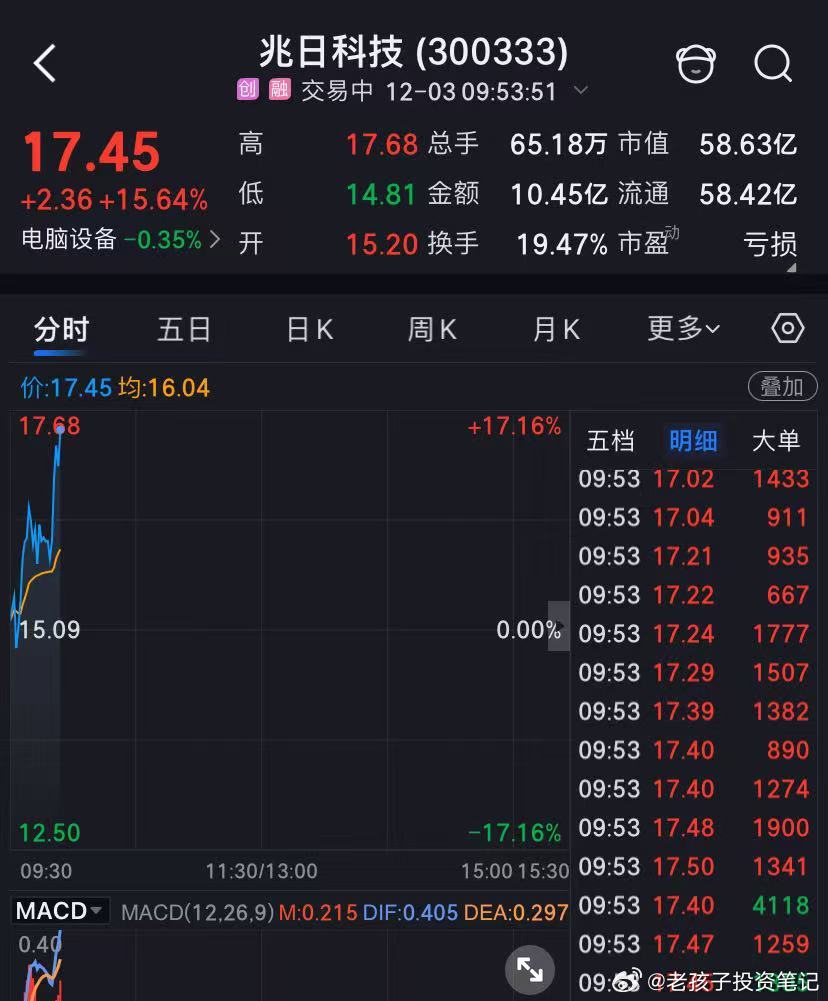The image size is (828, 1001).
Task: Open the 大单 large orders tab
Action: click(776, 441)
